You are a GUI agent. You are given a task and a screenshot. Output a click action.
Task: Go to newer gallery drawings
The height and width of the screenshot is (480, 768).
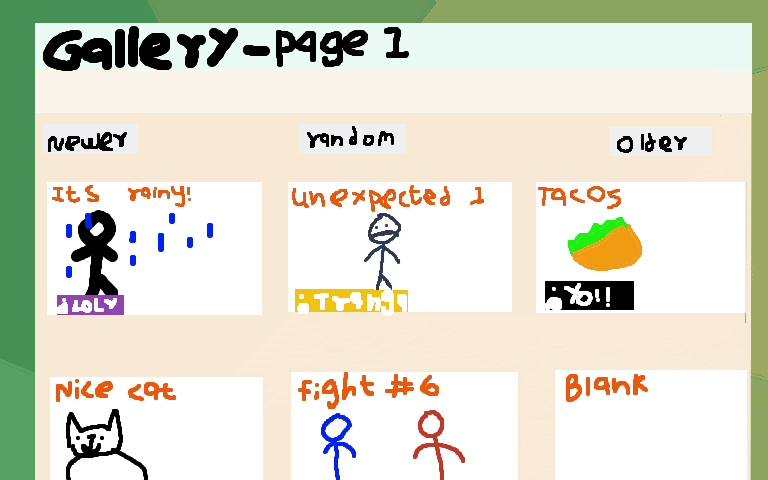[89, 141]
